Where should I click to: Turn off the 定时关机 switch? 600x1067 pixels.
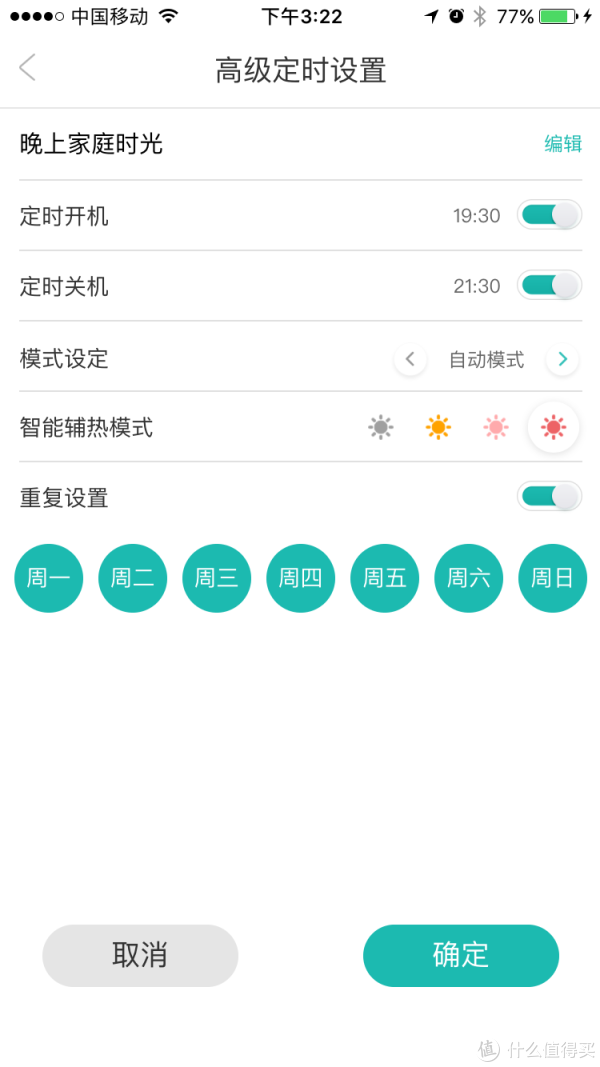click(550, 286)
